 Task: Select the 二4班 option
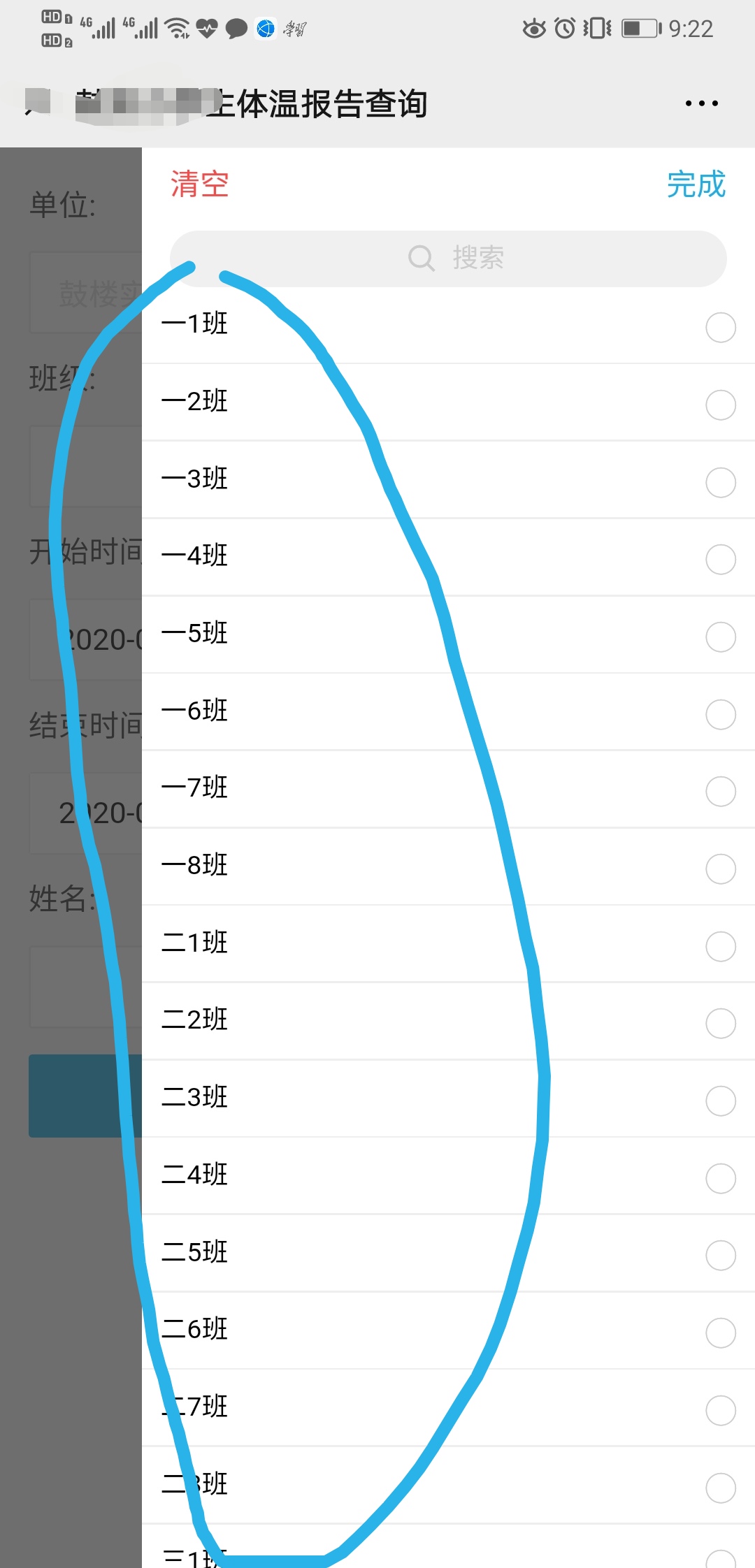tap(448, 1176)
